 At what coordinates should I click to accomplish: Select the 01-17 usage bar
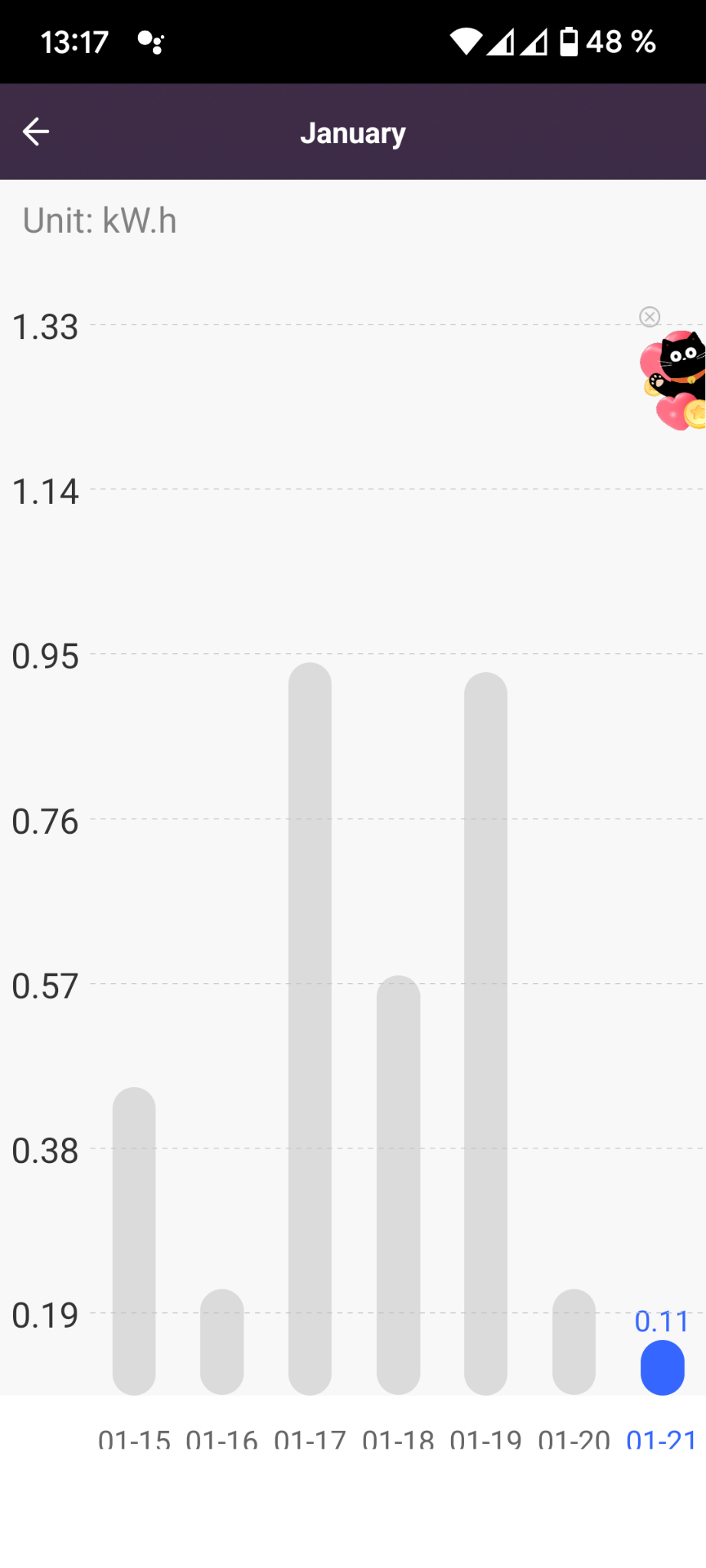pos(310,1028)
